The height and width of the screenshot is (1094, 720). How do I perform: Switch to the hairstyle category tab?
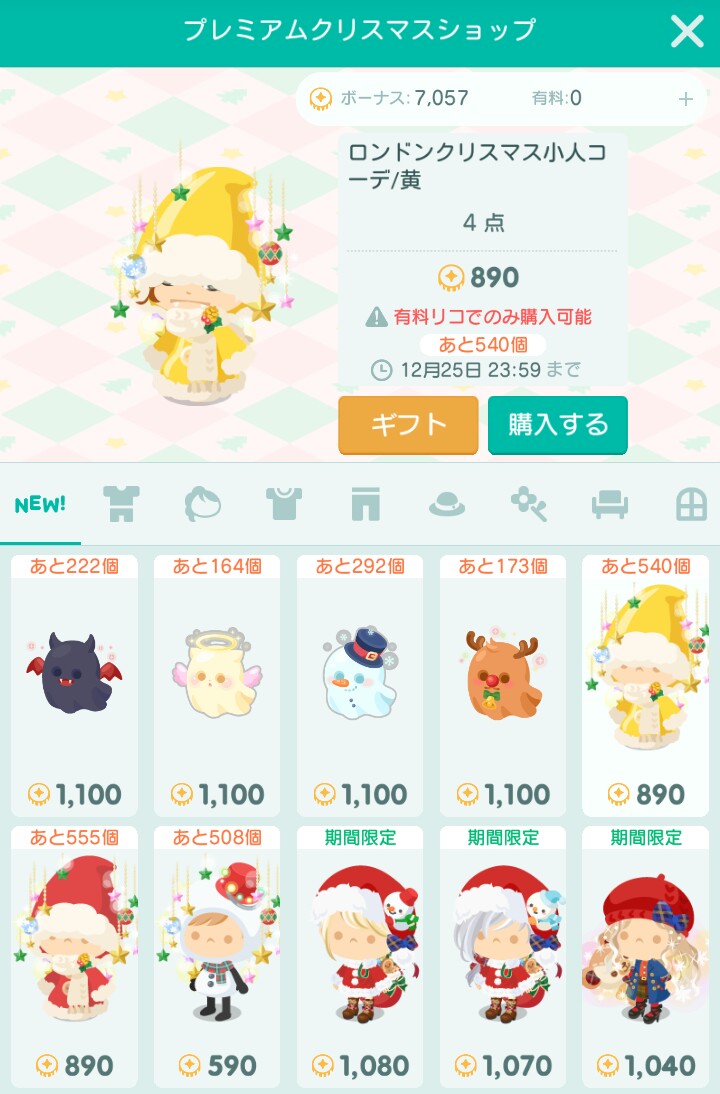203,504
